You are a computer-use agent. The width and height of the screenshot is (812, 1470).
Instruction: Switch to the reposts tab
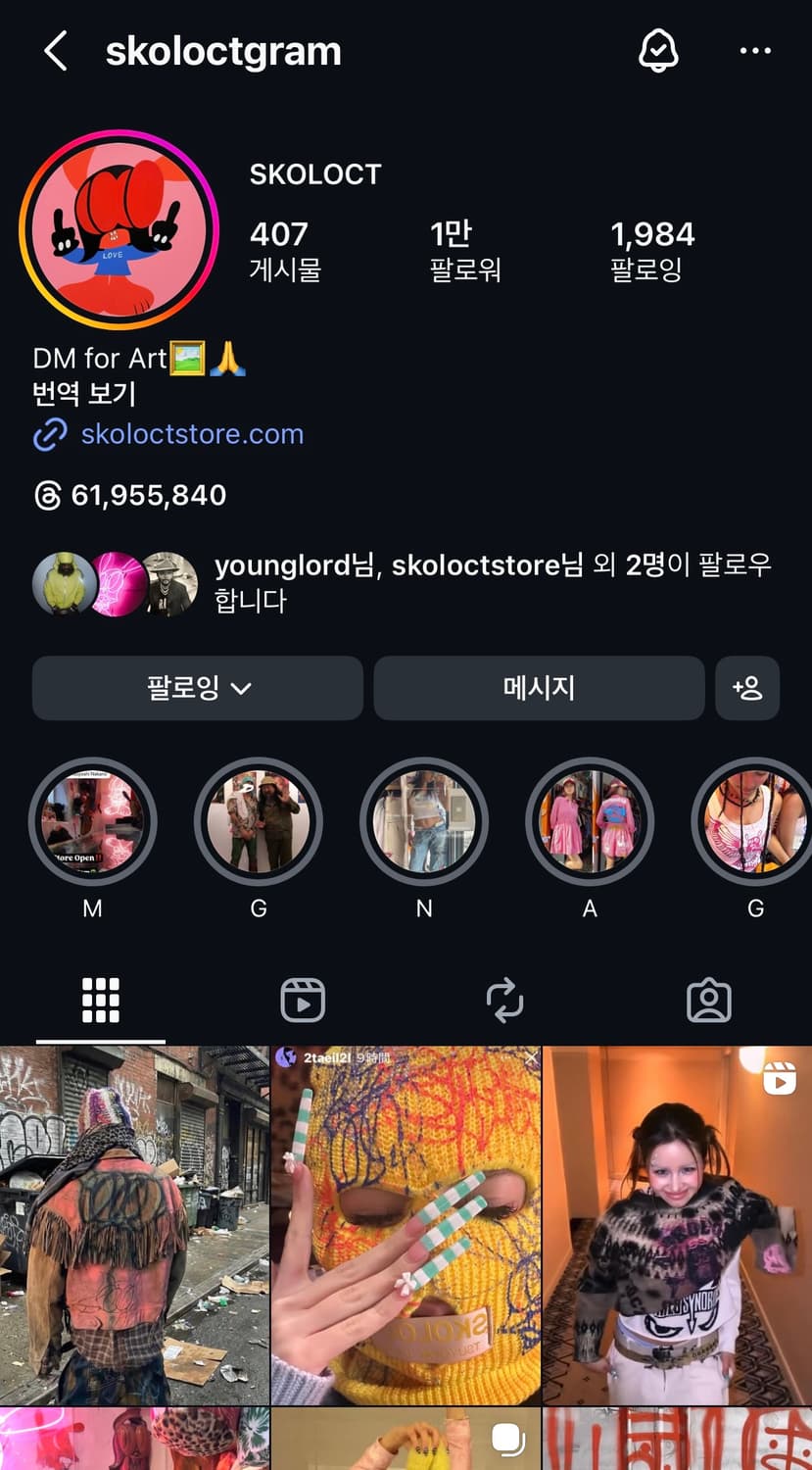point(505,999)
